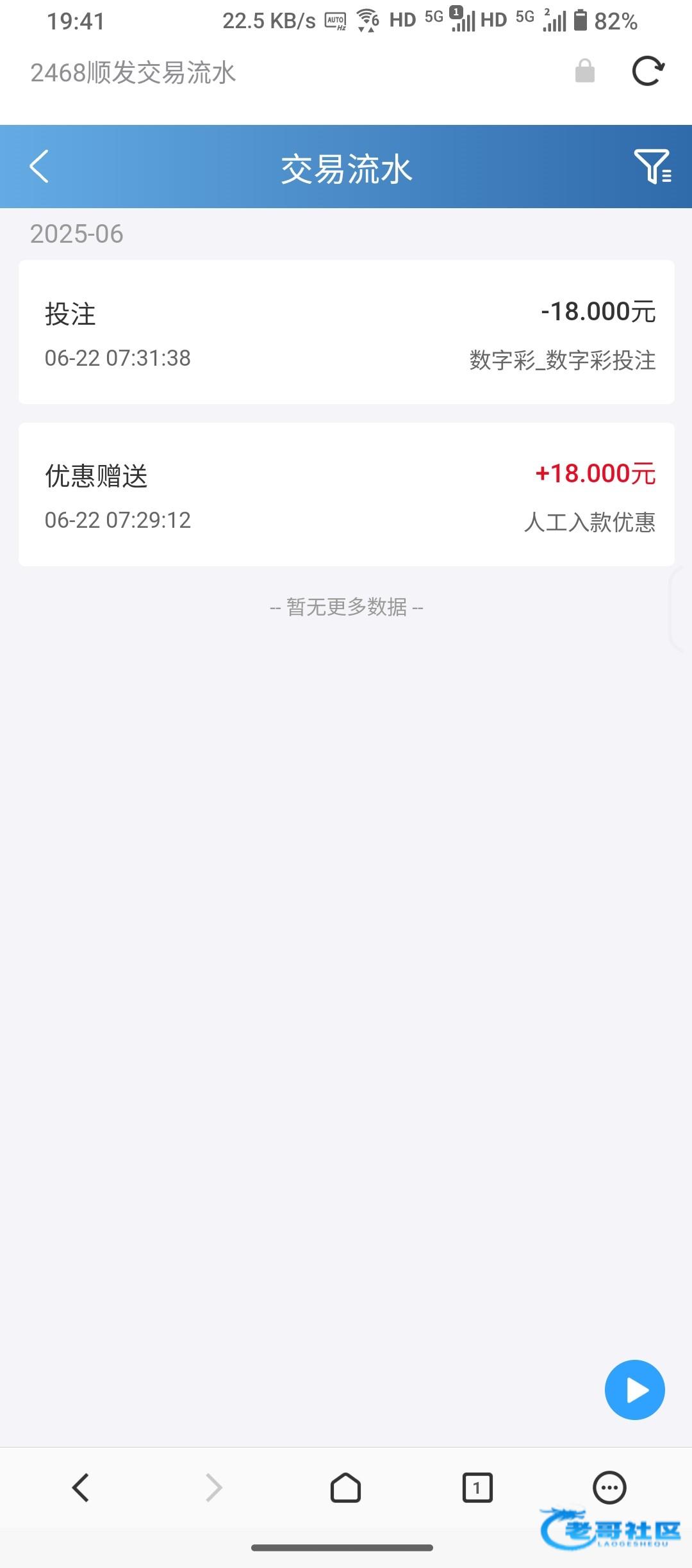Screen dimensions: 692x1568
Task: Open the 投注 transaction record
Action: pyautogui.click(x=347, y=332)
